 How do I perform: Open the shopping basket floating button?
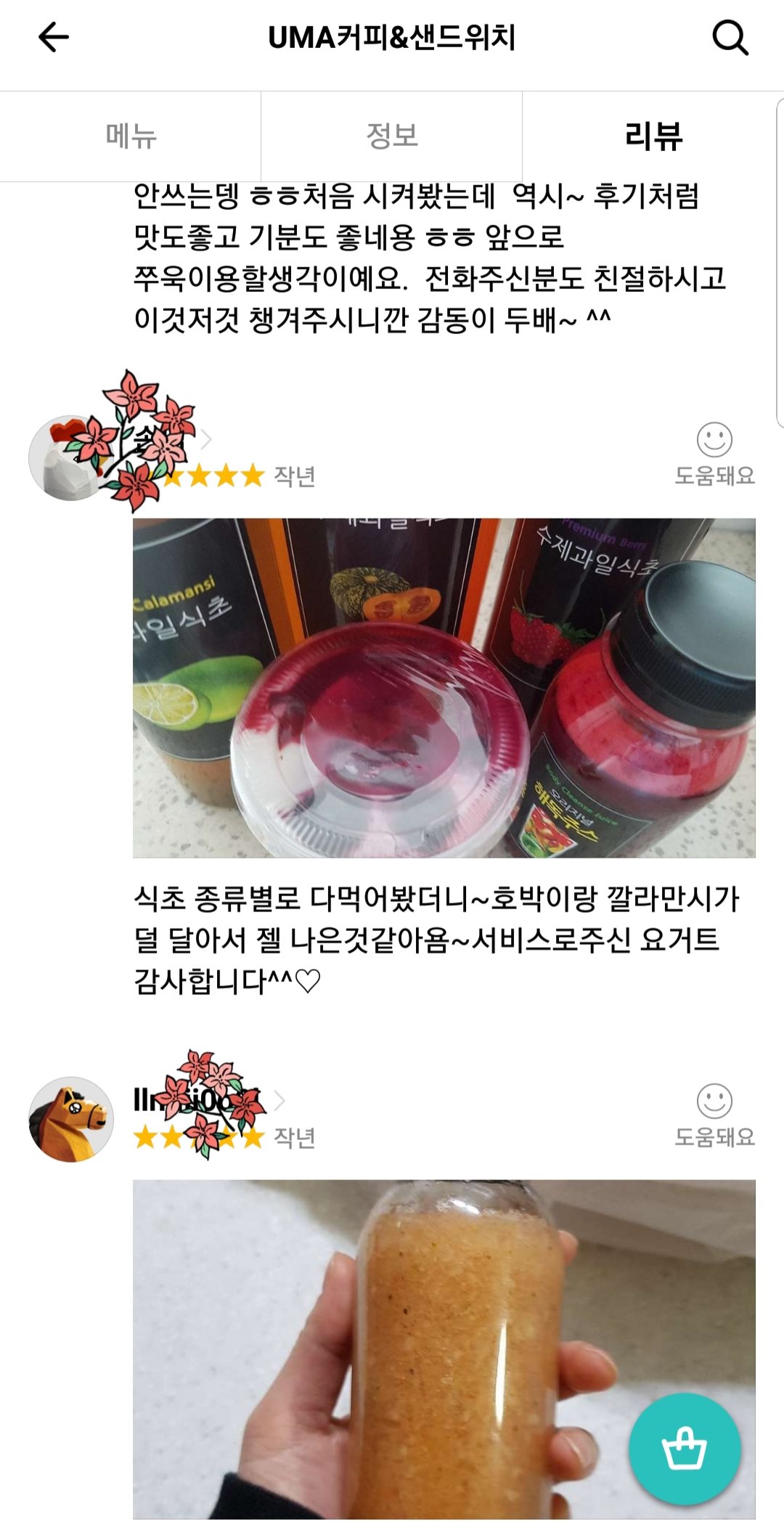pos(685,1449)
